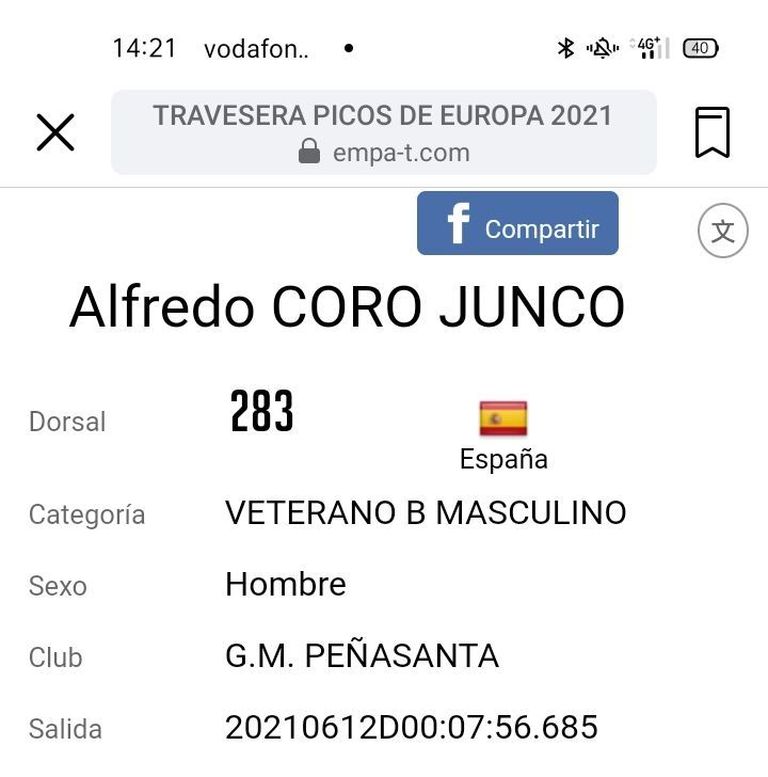Bookmark this page

tap(712, 132)
